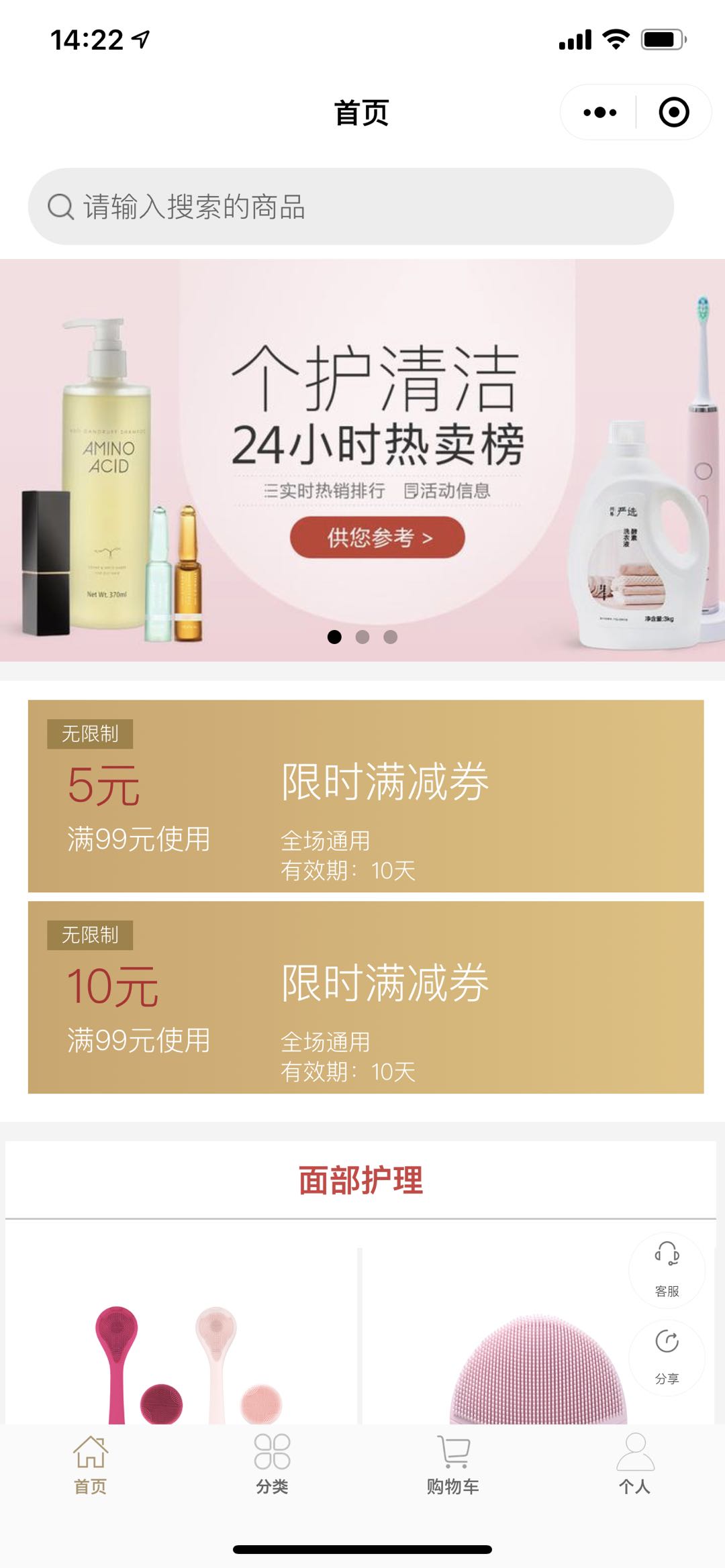Image resolution: width=725 pixels, height=1568 pixels.
Task: Select the 首页 home tab
Action: (x=91, y=1464)
